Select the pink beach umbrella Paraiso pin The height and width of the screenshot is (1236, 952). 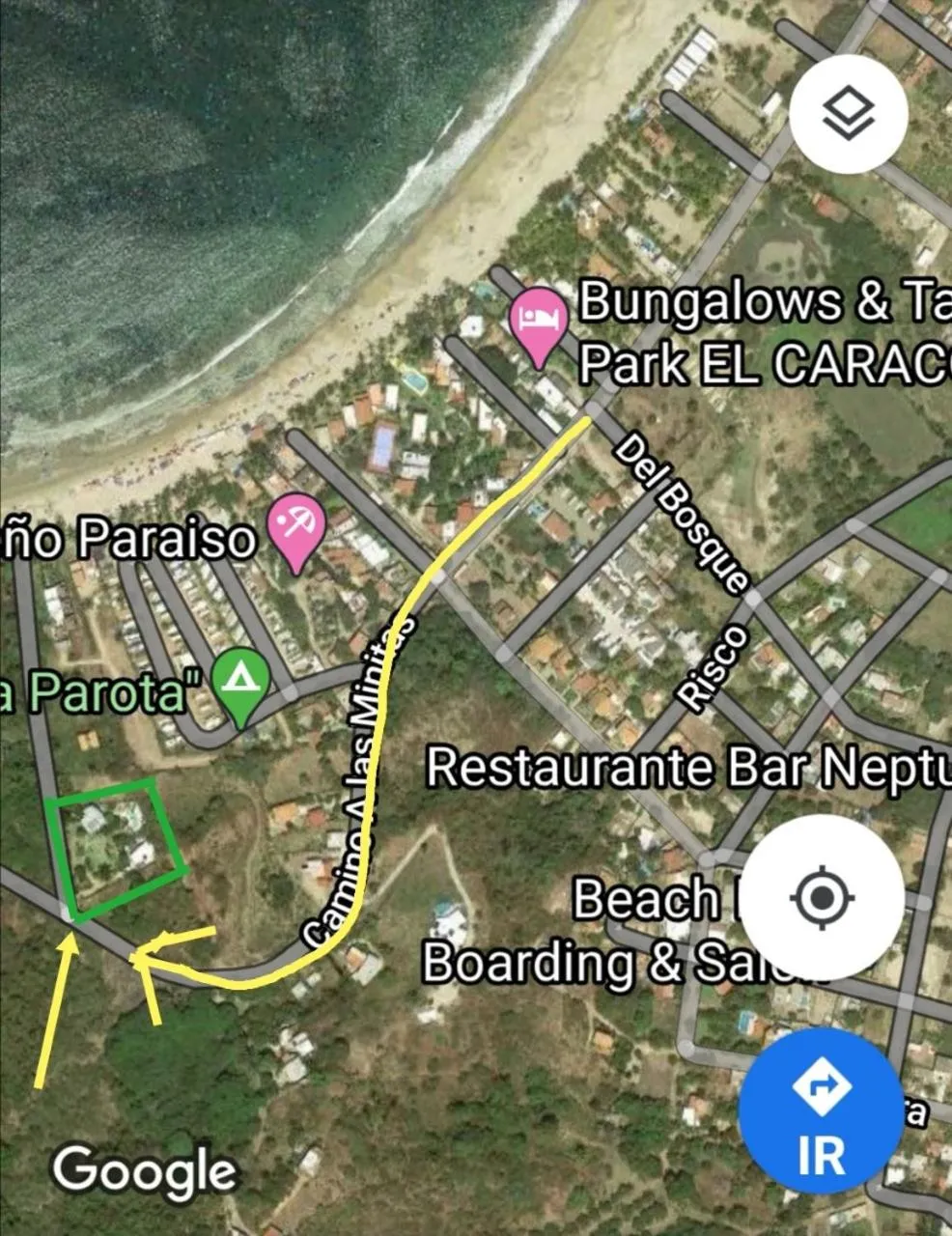[300, 527]
